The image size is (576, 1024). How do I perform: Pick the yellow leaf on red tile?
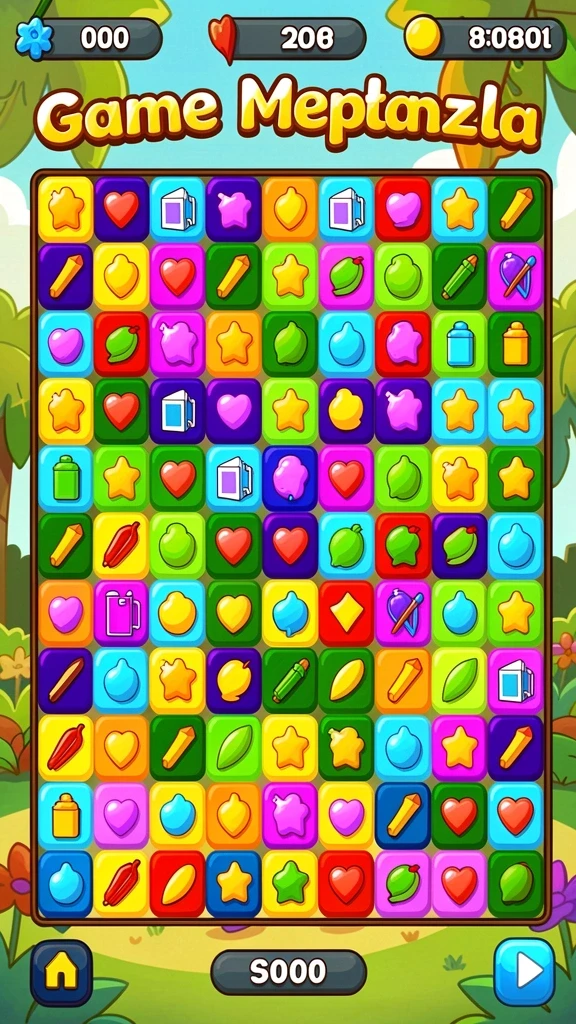[x=178, y=883]
